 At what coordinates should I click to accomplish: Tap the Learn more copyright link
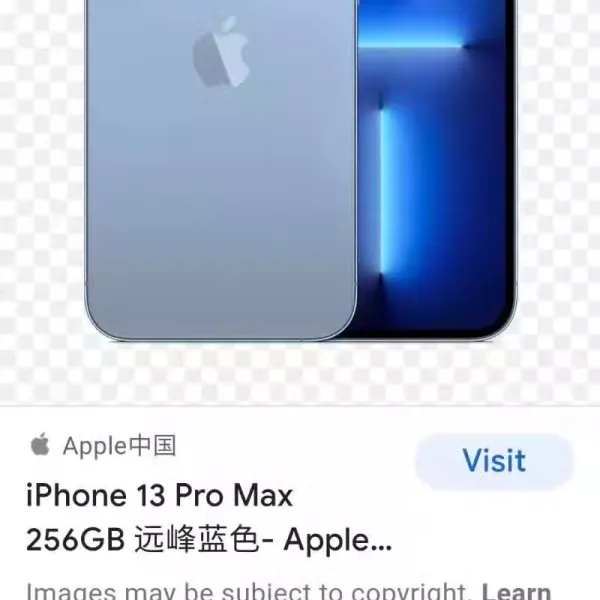point(516,591)
